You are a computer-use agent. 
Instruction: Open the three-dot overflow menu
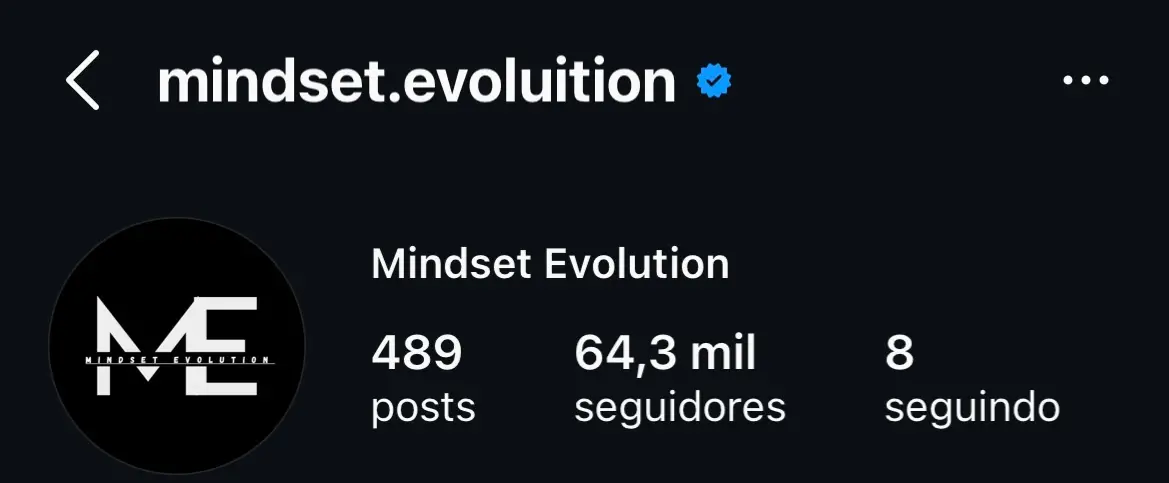coord(1085,82)
